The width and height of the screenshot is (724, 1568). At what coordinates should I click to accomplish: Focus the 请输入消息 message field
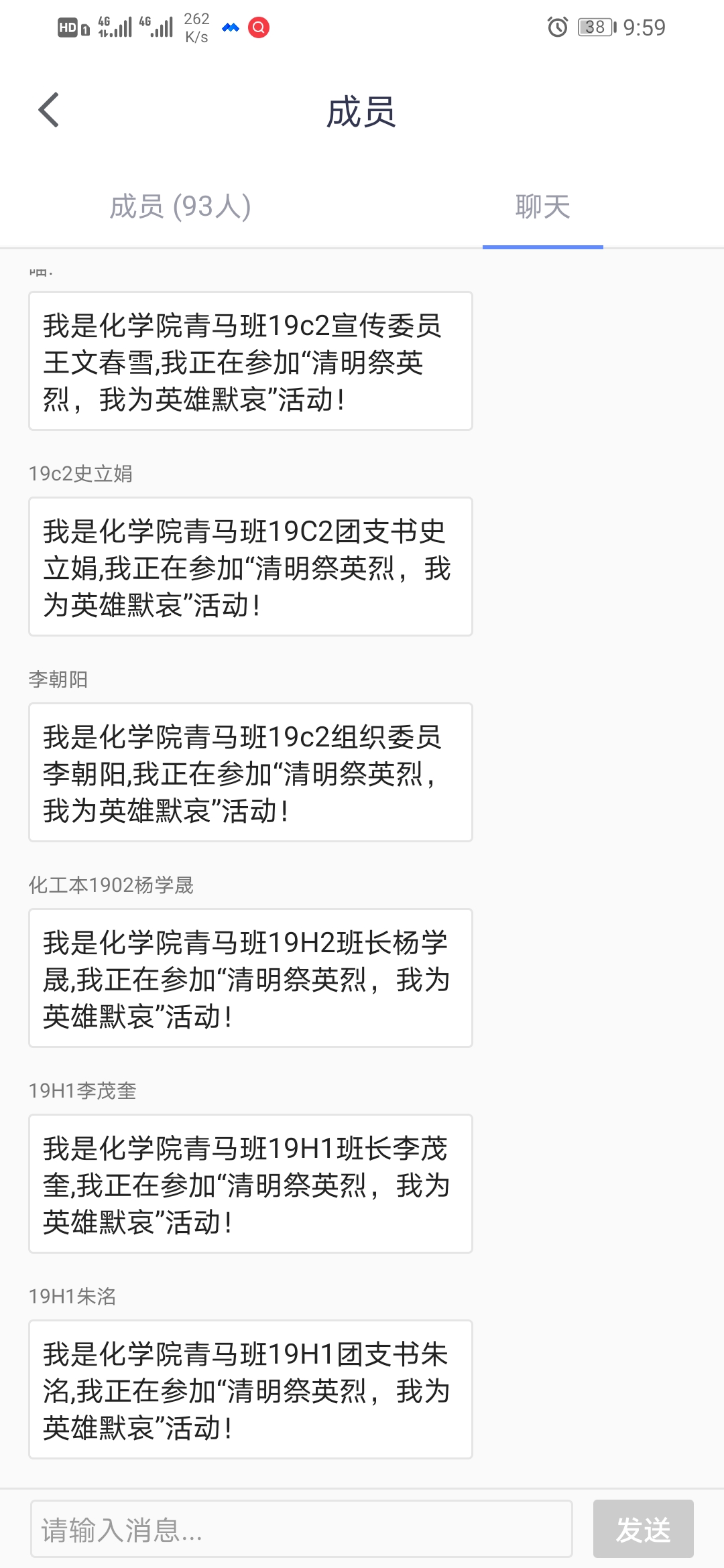coord(302,1529)
